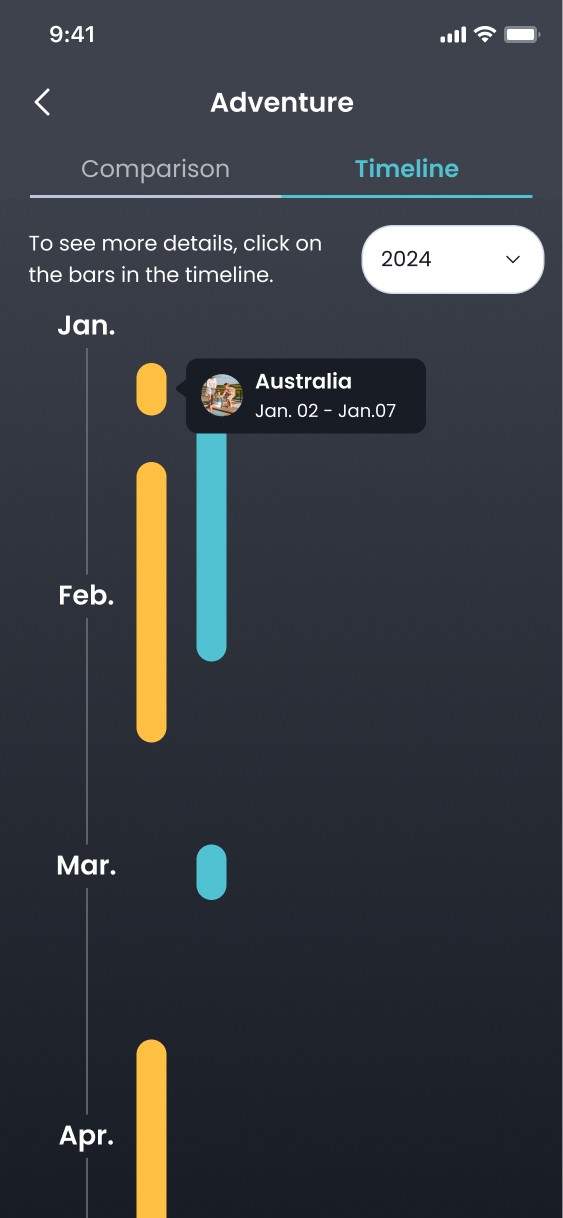Viewport: 563px width, 1218px height.
Task: Tap the yellow bar beside Apr.
Action: [151, 1129]
